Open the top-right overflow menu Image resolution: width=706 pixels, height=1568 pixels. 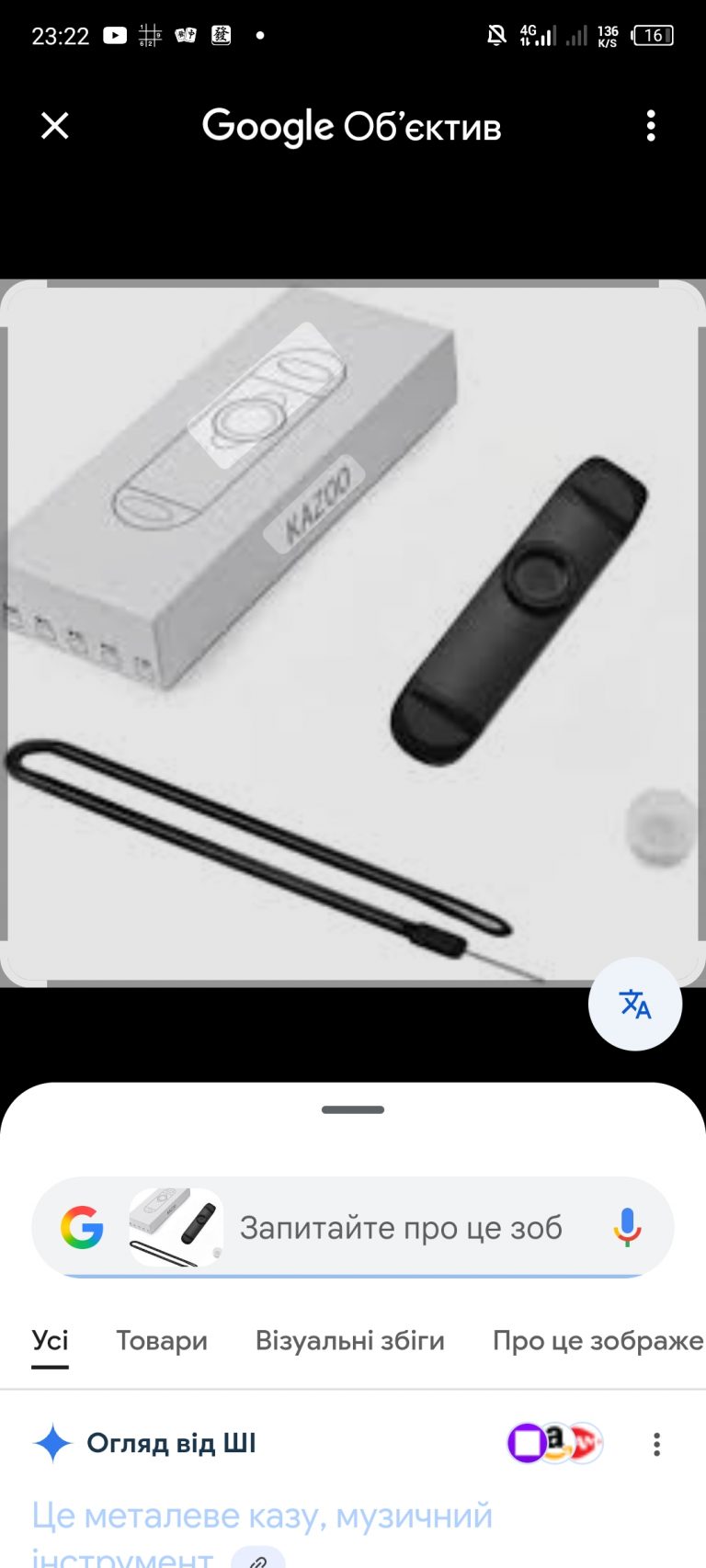(x=651, y=126)
